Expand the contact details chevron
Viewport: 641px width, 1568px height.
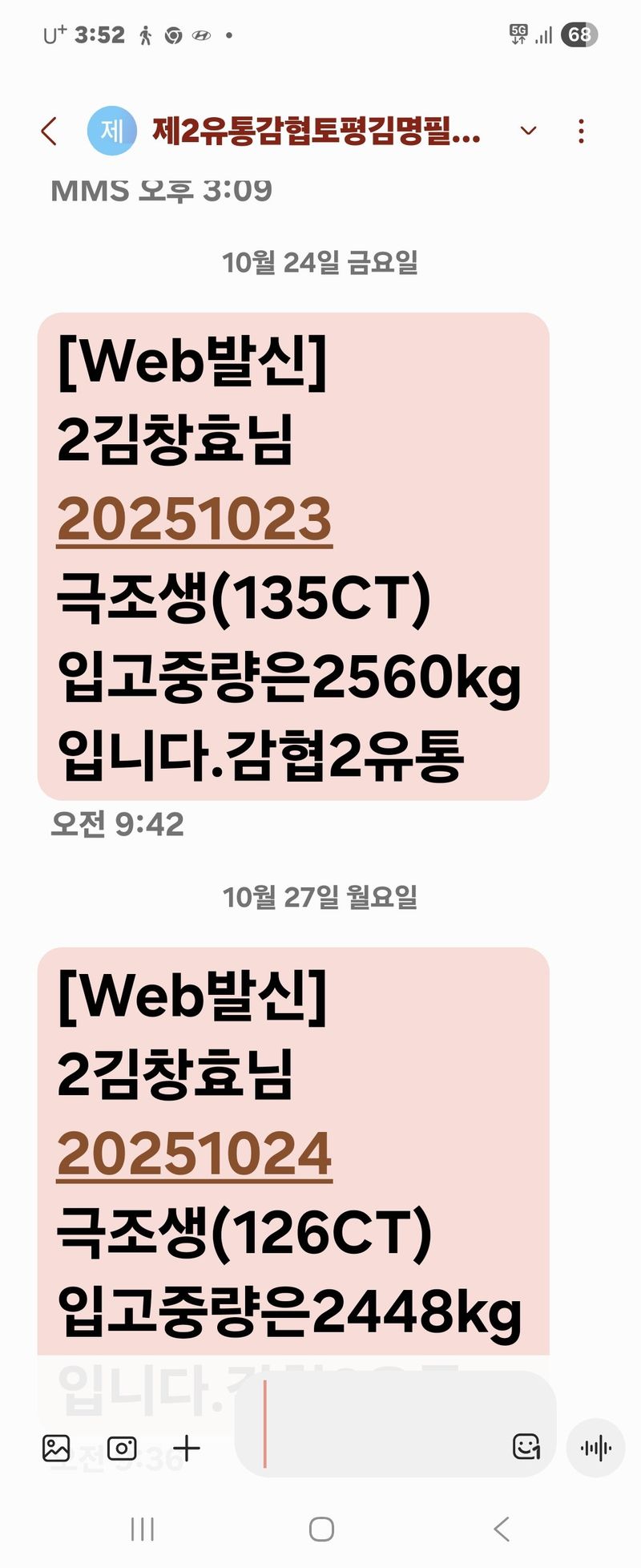pyautogui.click(x=528, y=131)
